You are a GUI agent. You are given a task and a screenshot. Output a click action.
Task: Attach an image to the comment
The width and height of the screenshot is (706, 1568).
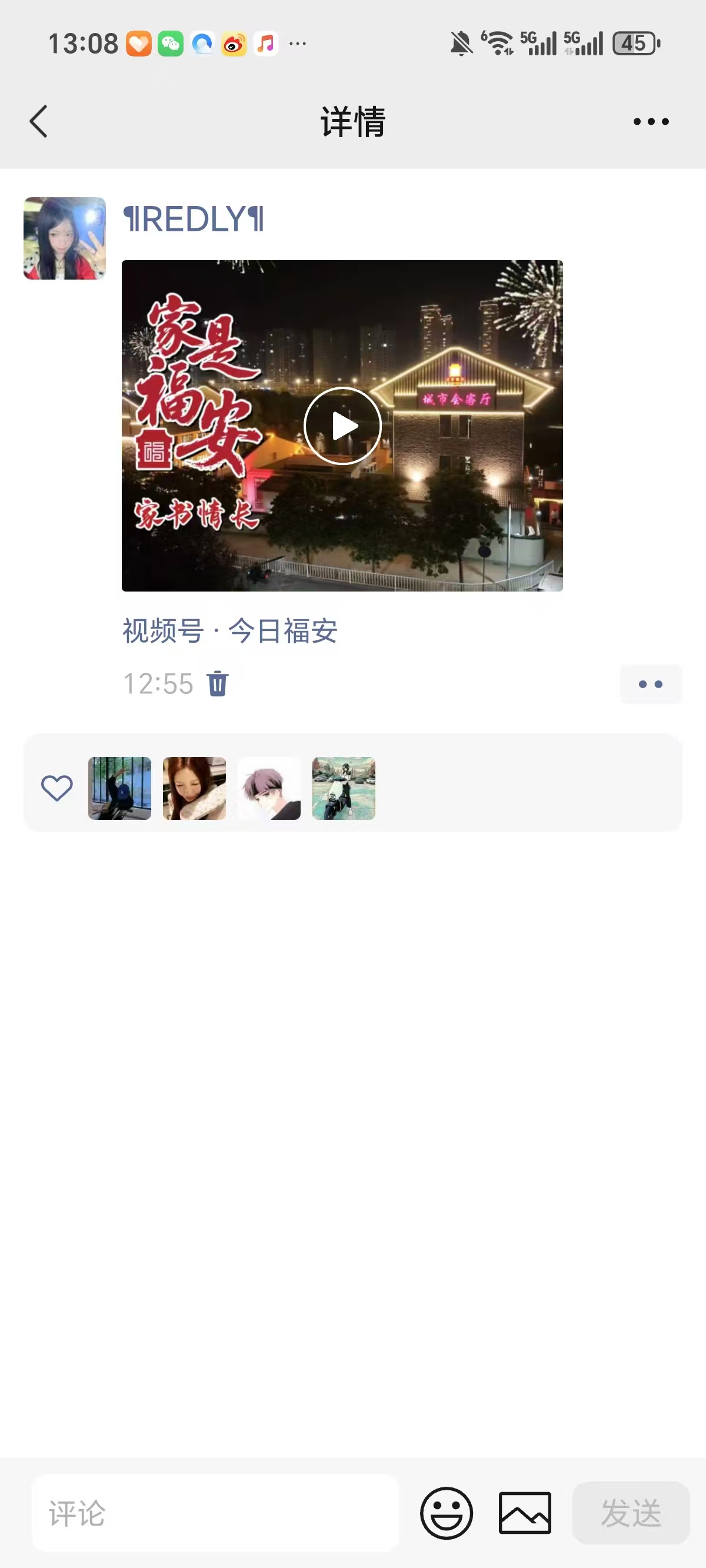pyautogui.click(x=525, y=1513)
